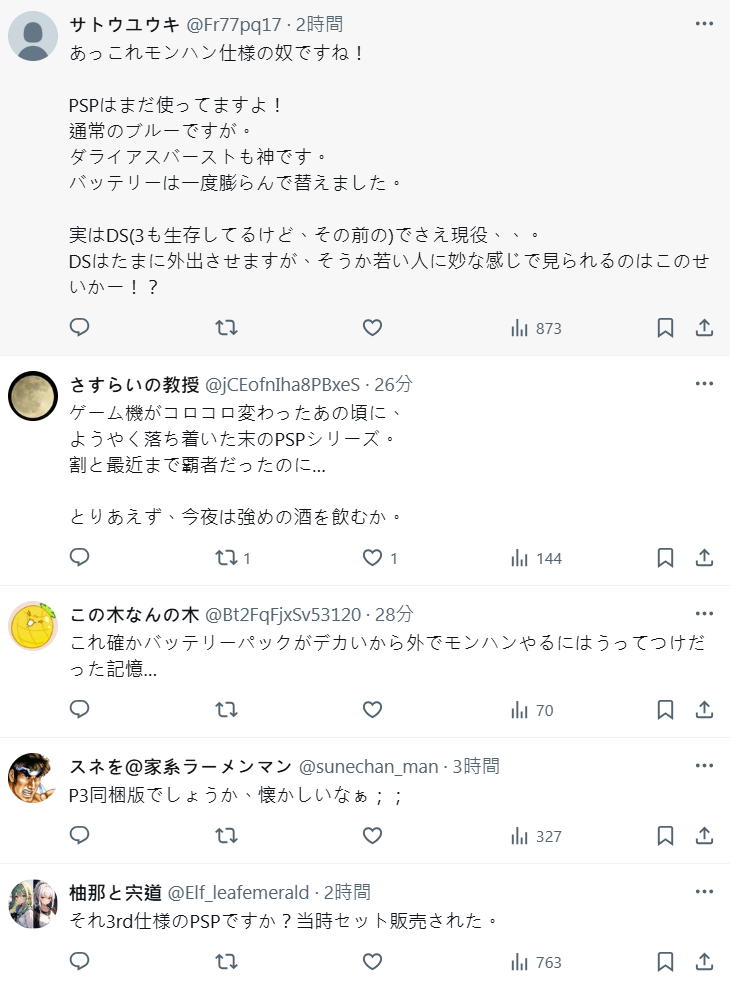Like さすらいの教授's reply
730x985 pixels.
[x=372, y=558]
